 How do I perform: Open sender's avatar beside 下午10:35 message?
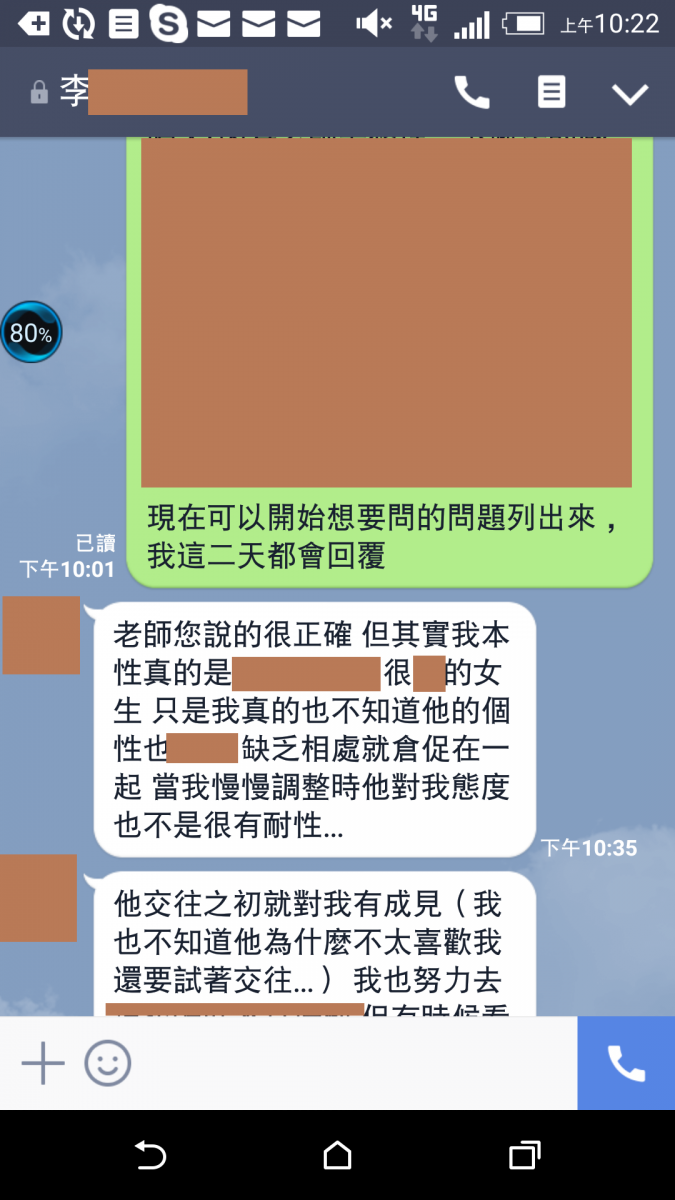41,635
